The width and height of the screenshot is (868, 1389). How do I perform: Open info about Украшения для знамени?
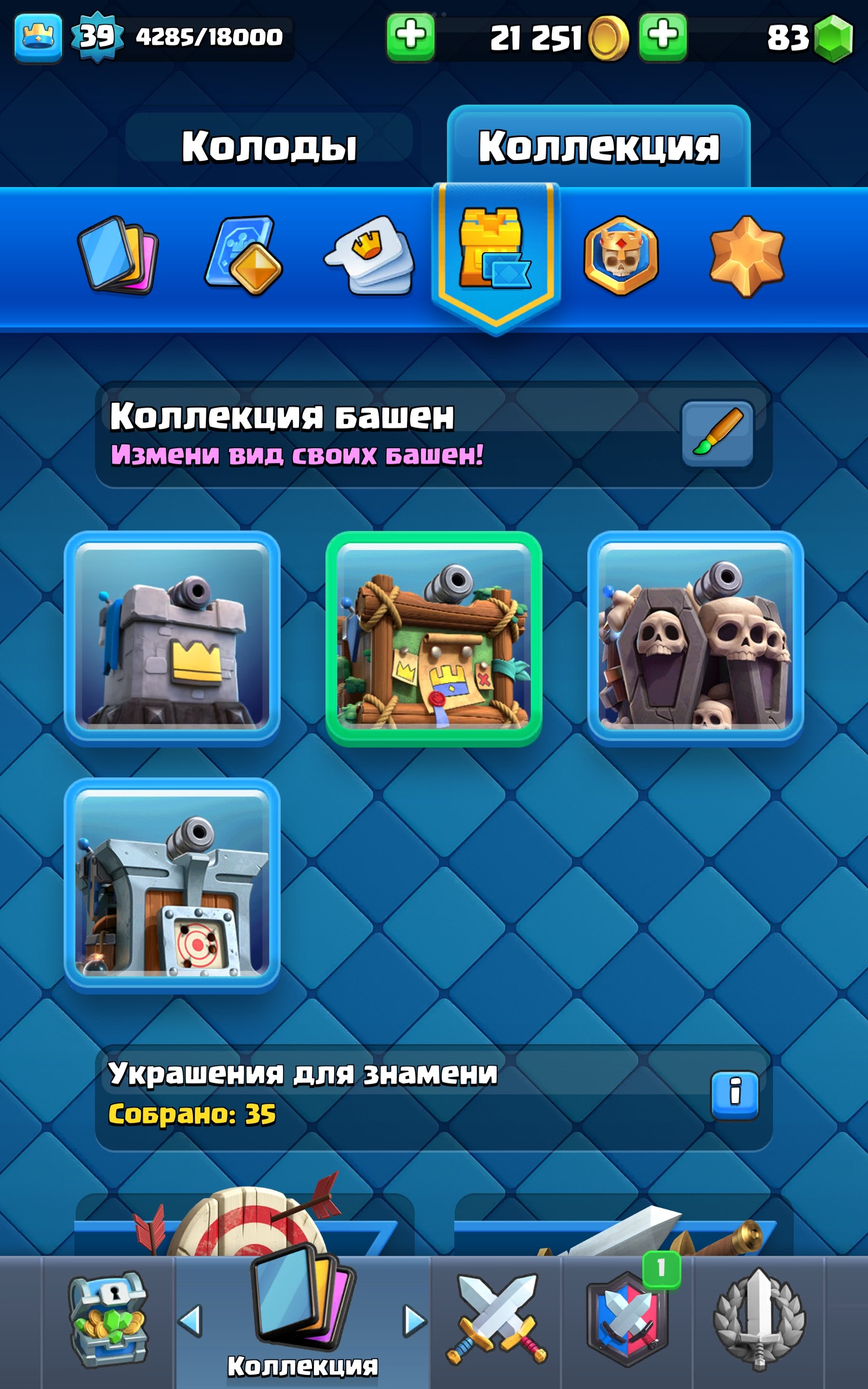pos(734,1095)
